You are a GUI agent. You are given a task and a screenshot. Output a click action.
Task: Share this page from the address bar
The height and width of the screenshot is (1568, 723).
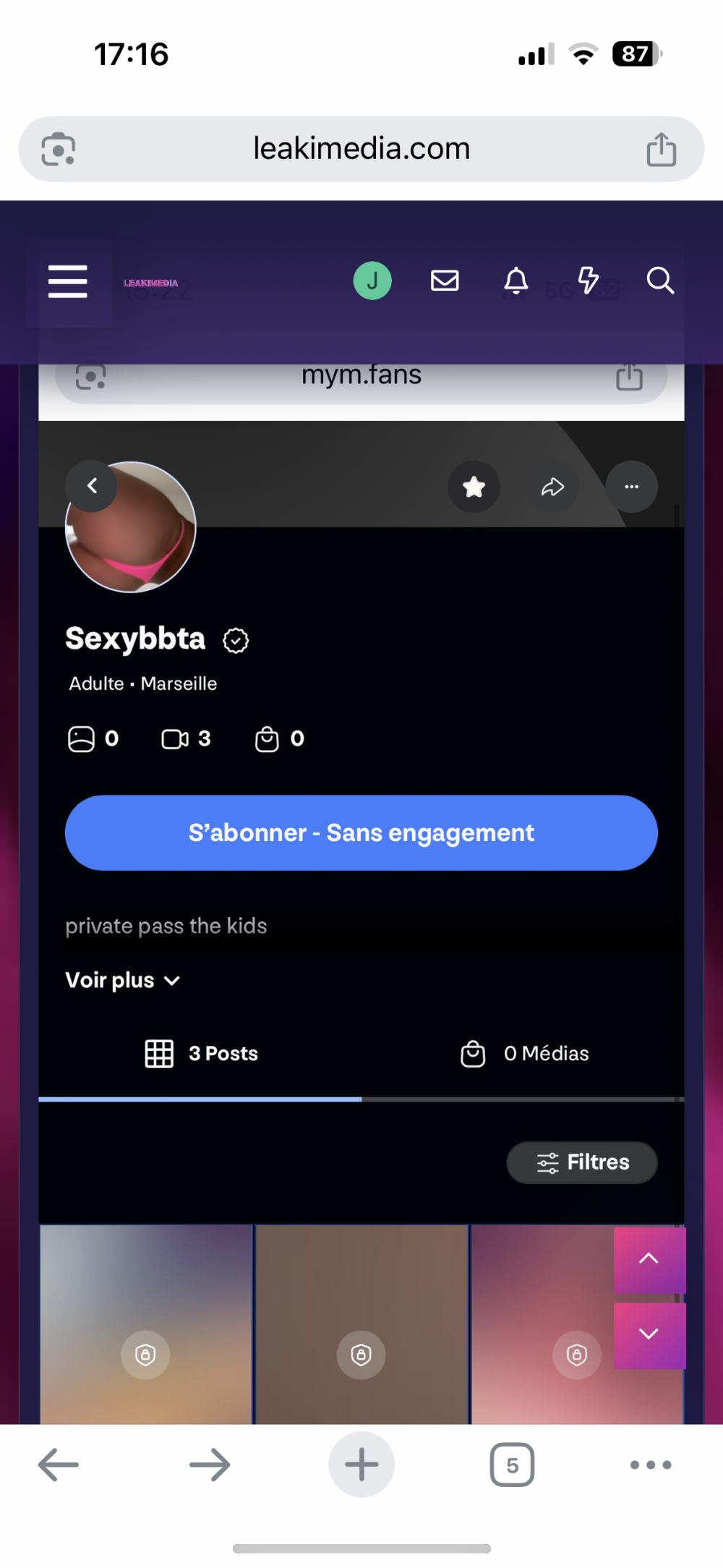click(661, 150)
